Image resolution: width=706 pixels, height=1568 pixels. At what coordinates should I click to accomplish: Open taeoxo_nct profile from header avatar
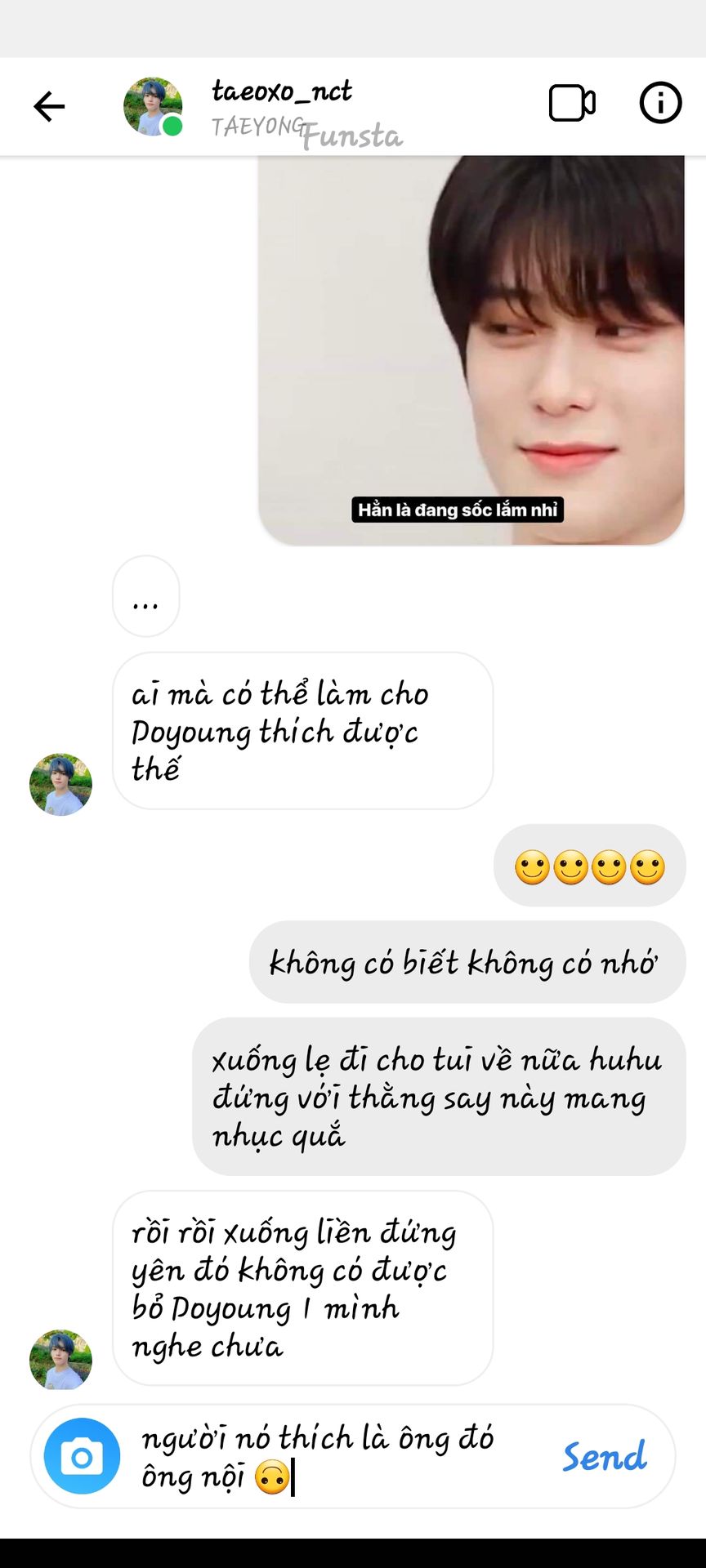click(x=153, y=106)
